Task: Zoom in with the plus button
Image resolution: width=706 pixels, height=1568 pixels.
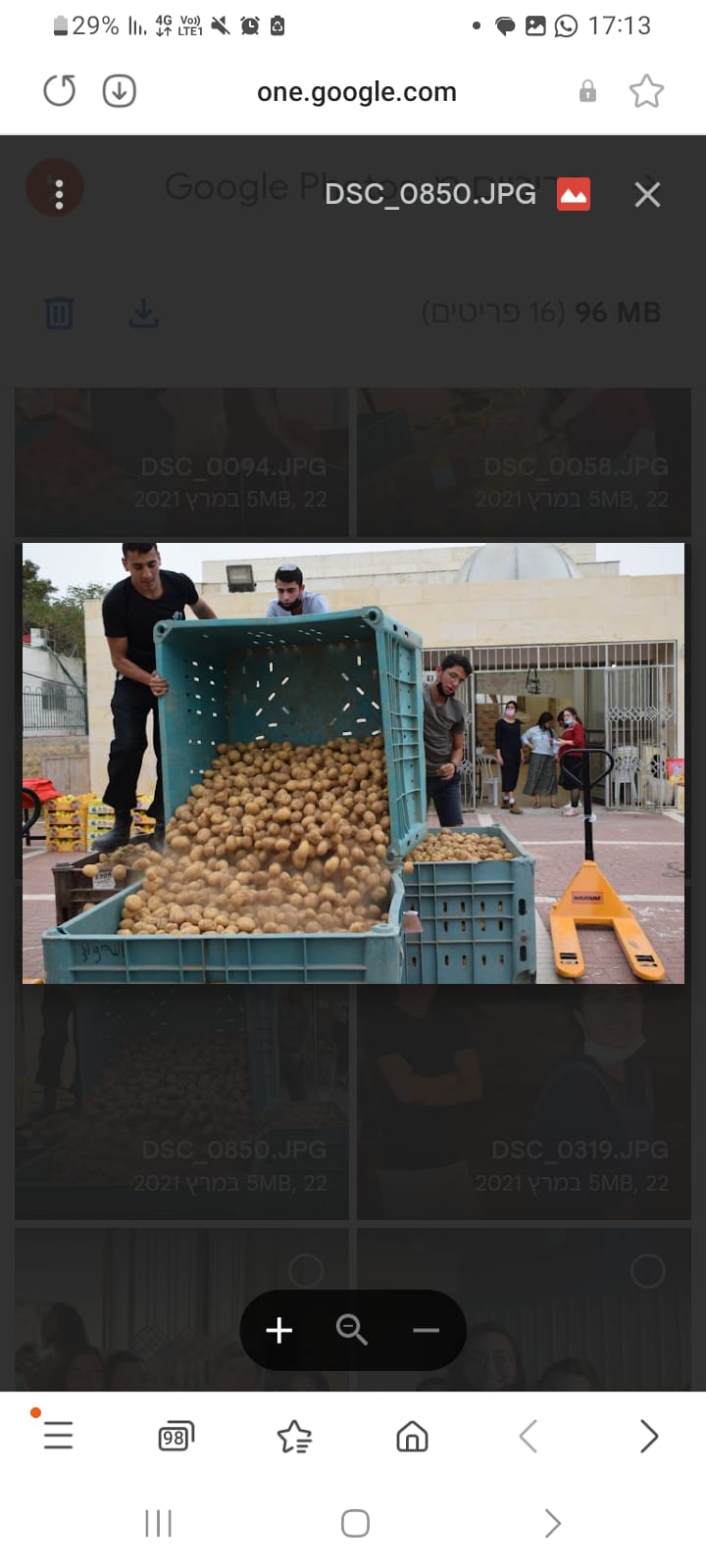Action: click(x=279, y=1330)
